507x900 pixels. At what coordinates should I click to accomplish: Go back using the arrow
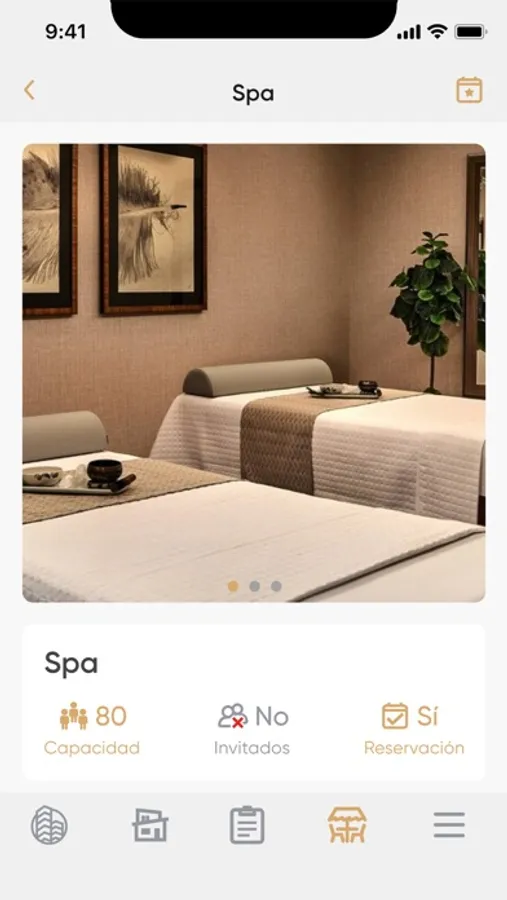click(29, 90)
